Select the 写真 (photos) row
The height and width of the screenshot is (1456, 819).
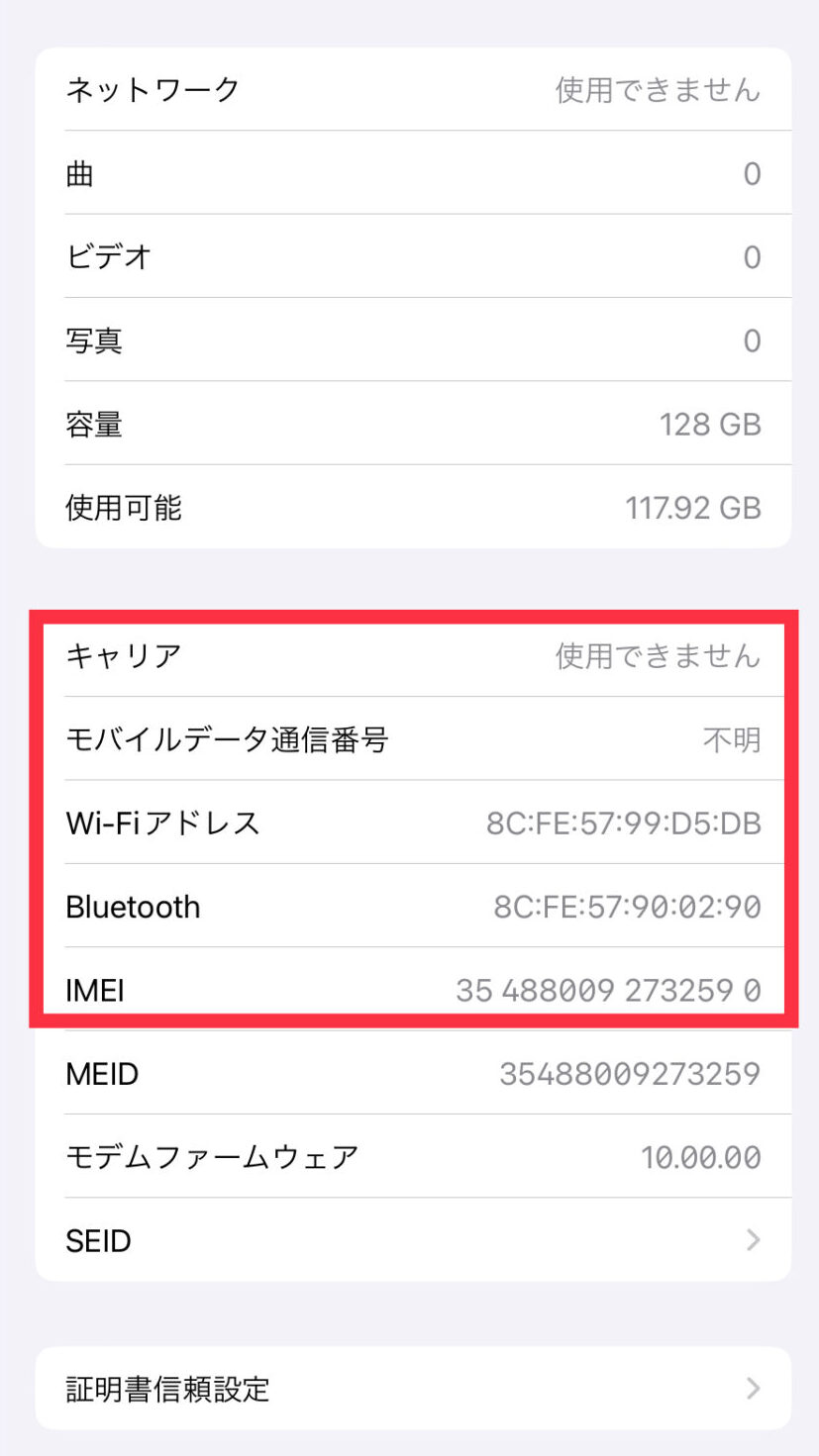pyautogui.click(x=409, y=340)
